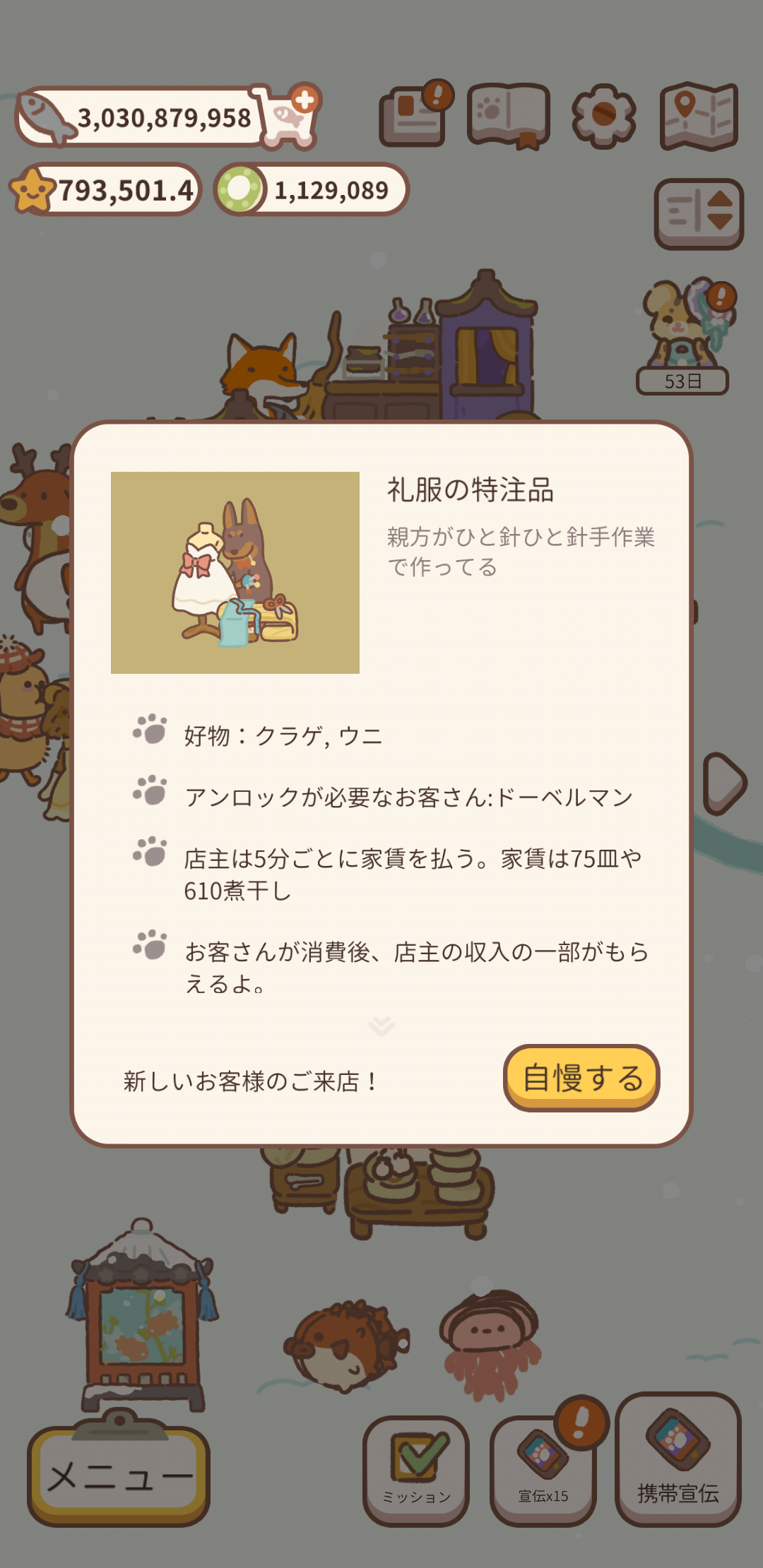The height and width of the screenshot is (1568, 763).
Task: Toggle the list sort arrows button
Action: tap(698, 213)
